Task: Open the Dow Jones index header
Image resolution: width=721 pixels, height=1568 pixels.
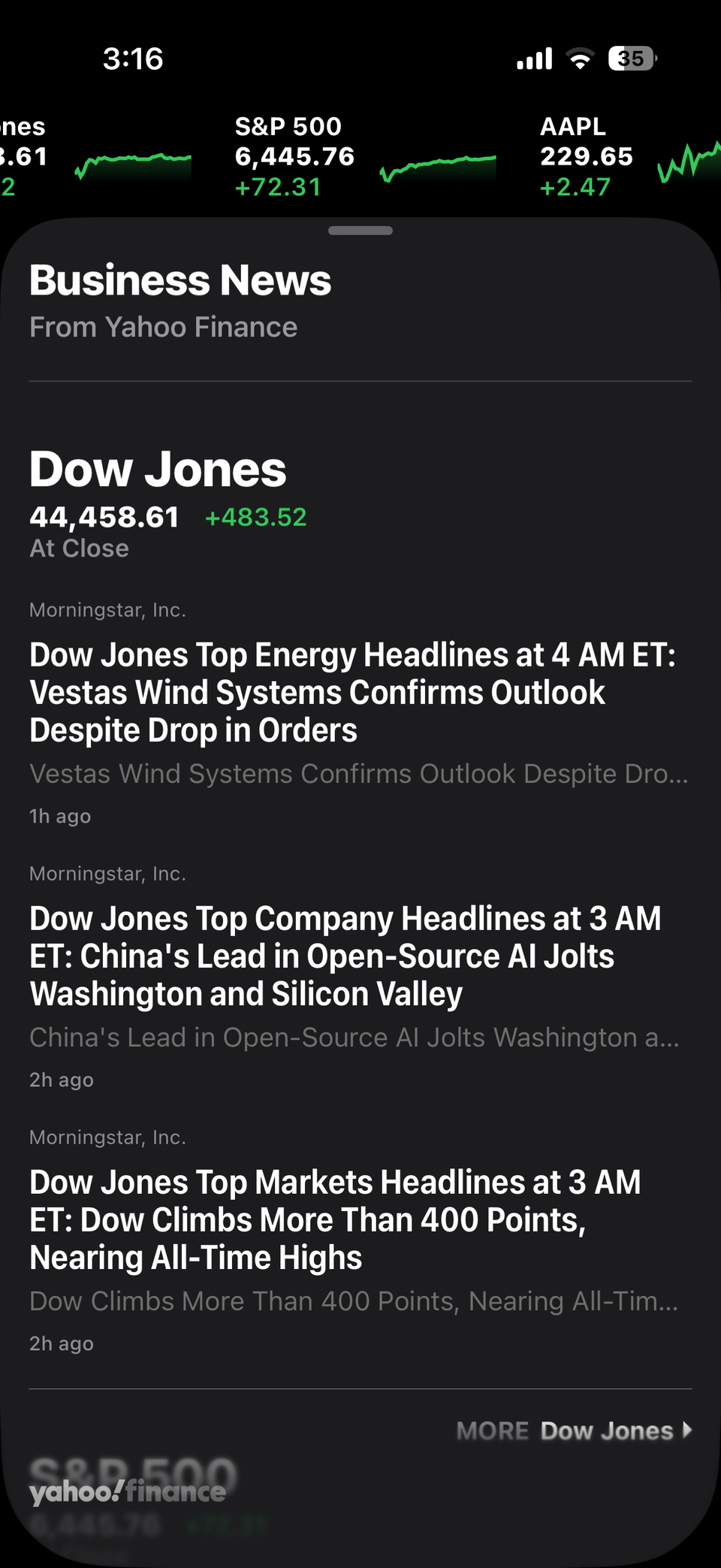Action: 158,470
